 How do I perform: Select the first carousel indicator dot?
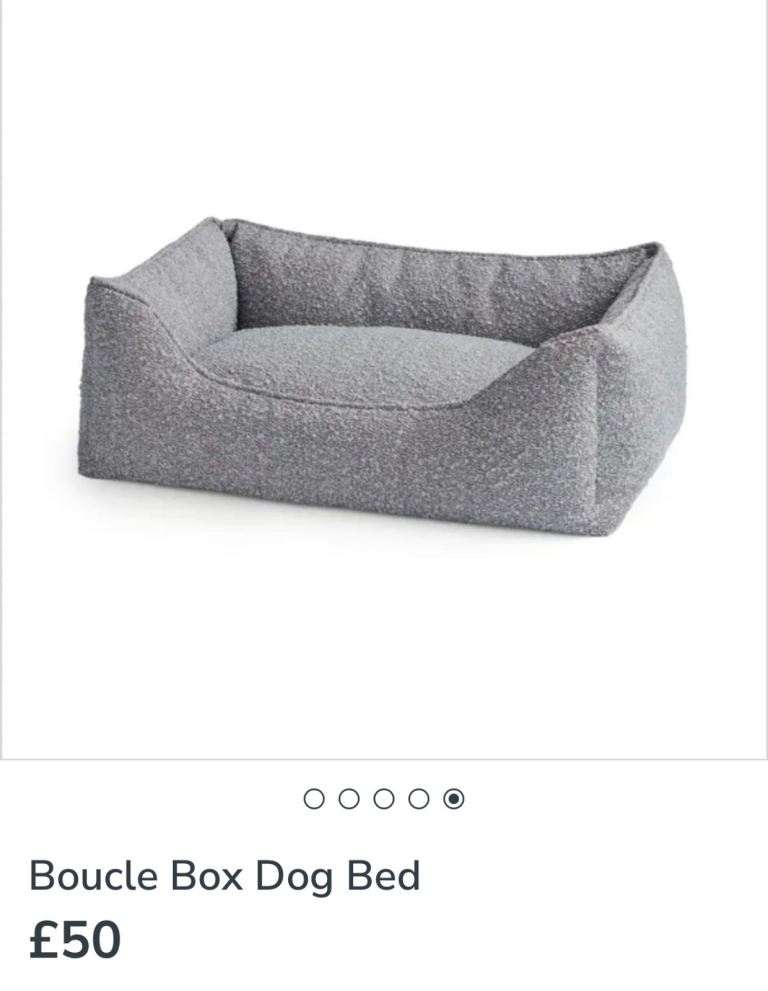pyautogui.click(x=313, y=799)
